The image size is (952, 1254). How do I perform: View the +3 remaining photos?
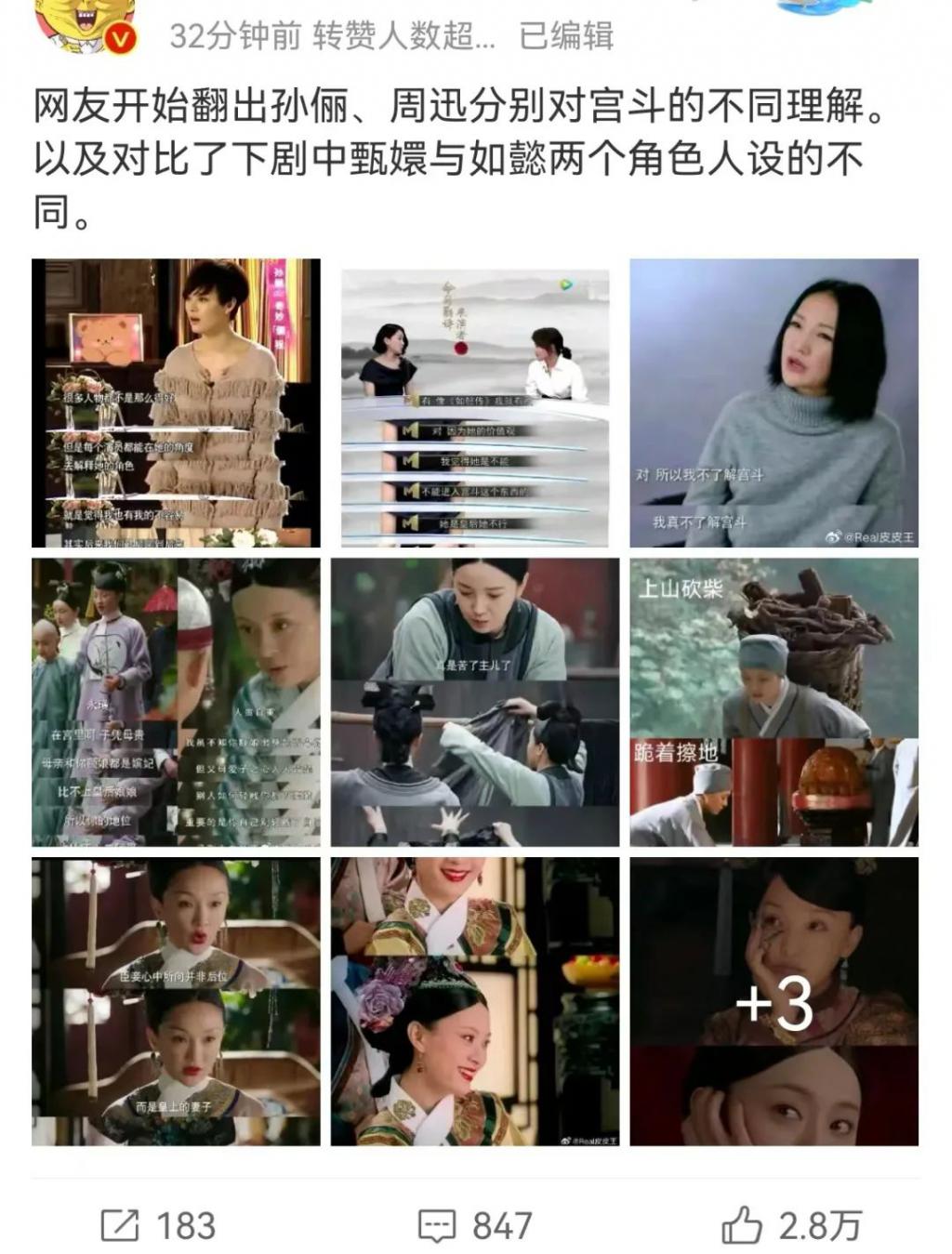pyautogui.click(x=773, y=1001)
